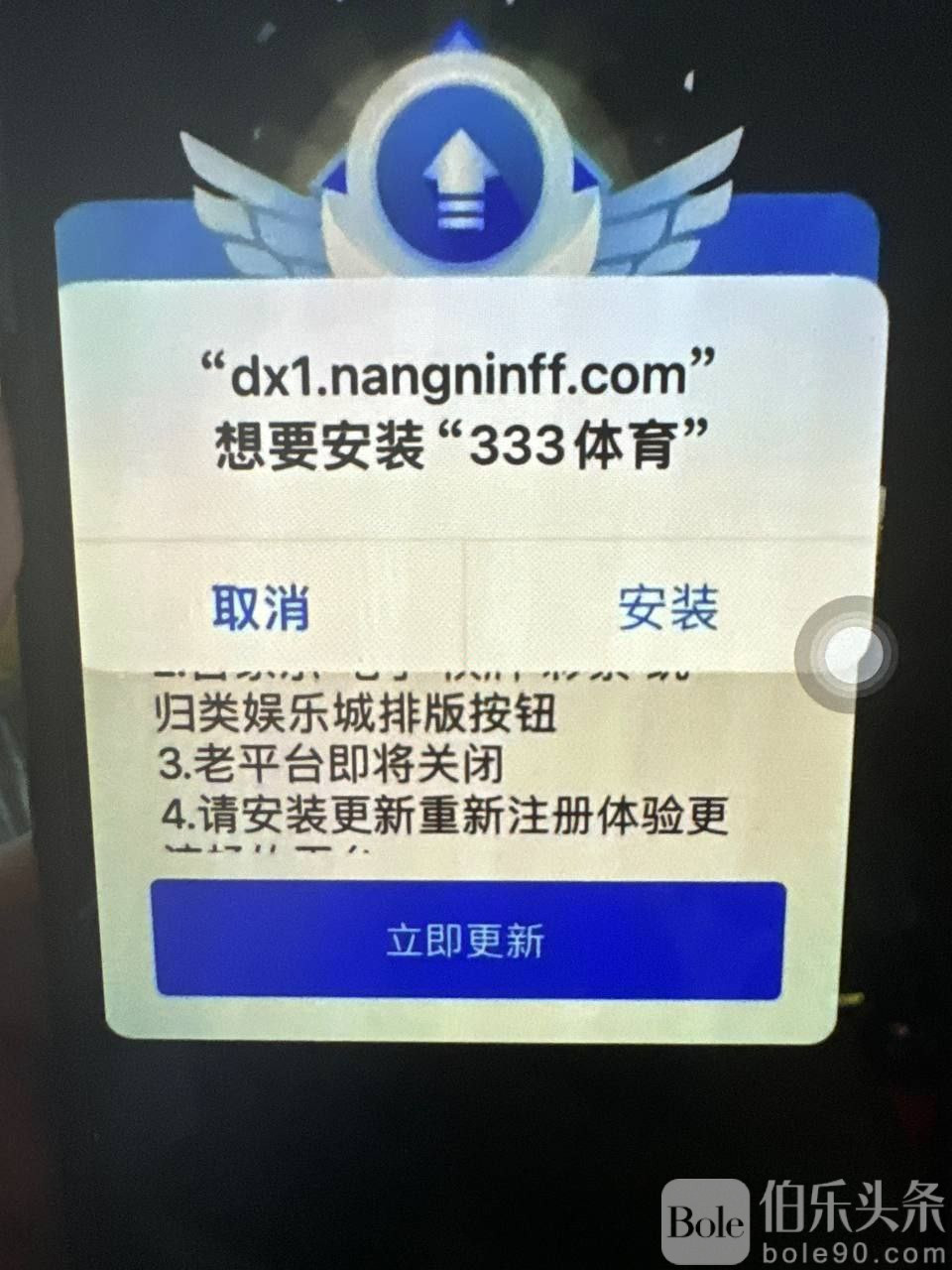Image resolution: width=952 pixels, height=1270 pixels.
Task: Cancel the 333体育 install prompt
Action: click(x=262, y=606)
